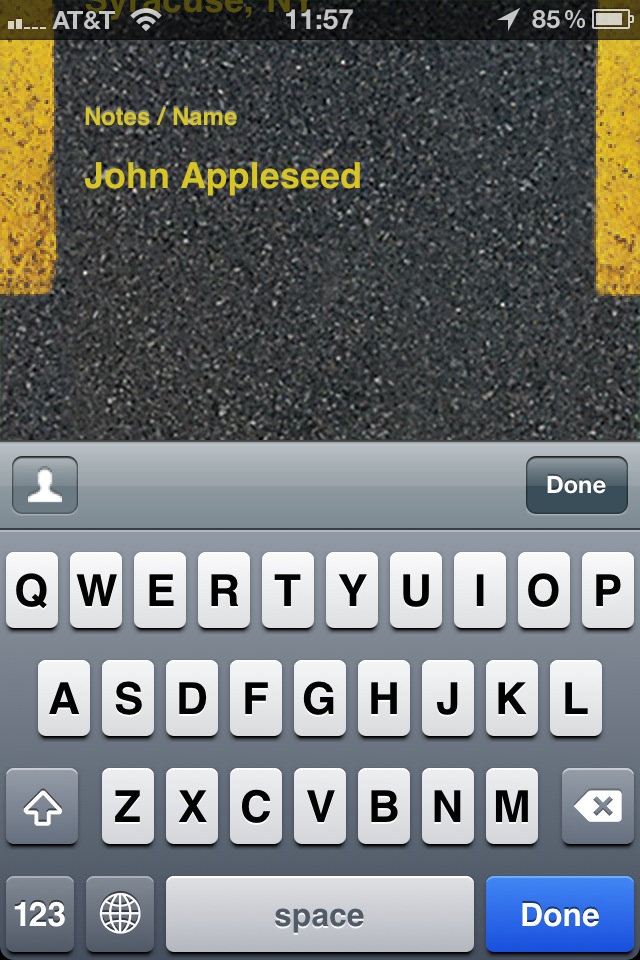
Task: Hit the backspace key
Action: pos(598,806)
